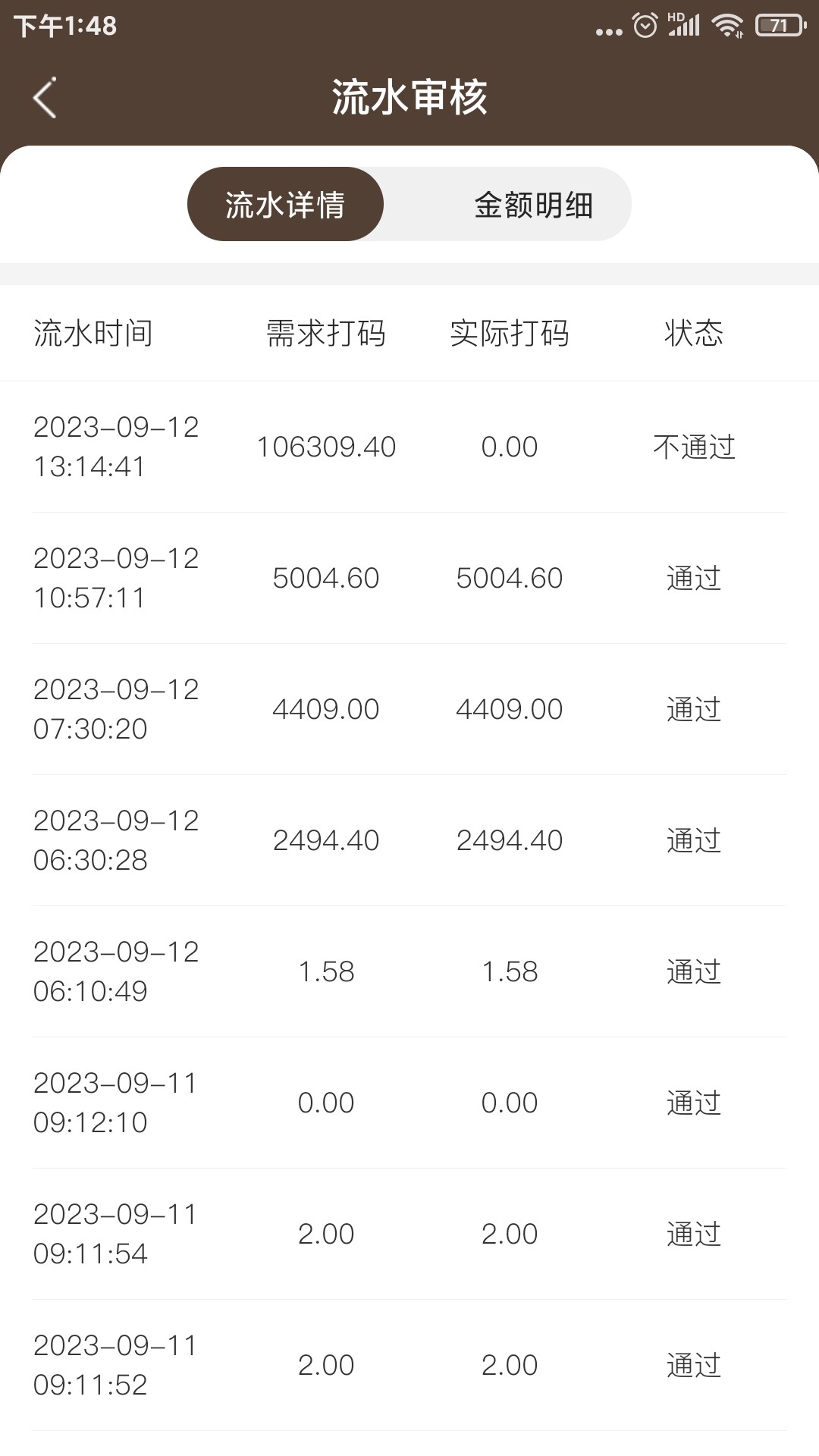The image size is (819, 1456).
Task: Switch to the 金额明细 tab
Action: coord(533,205)
